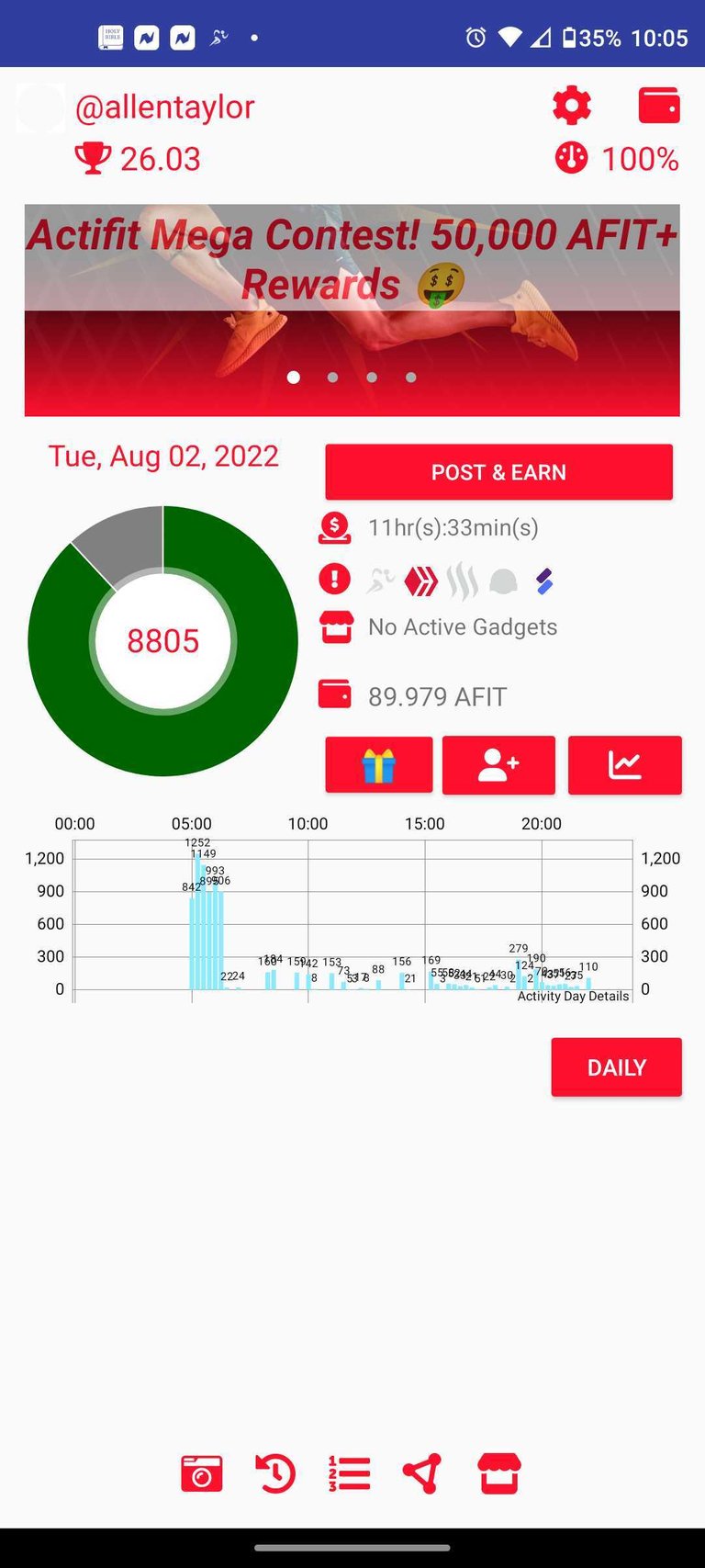Open the @allentaylor profile name
Screen dimensions: 705x1568
[x=164, y=107]
